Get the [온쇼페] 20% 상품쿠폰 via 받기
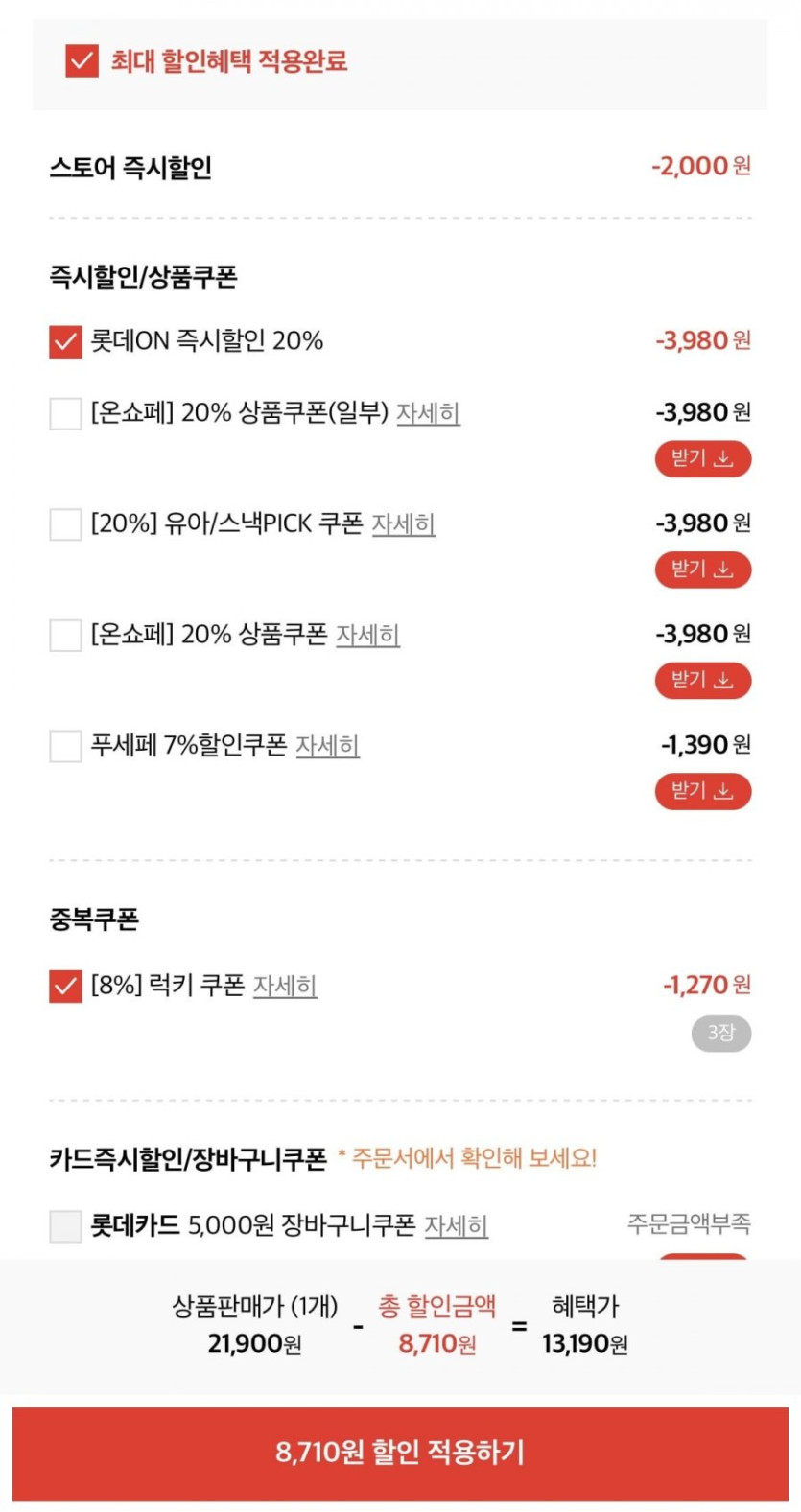Viewport: 801px width, 1512px height. tap(702, 681)
